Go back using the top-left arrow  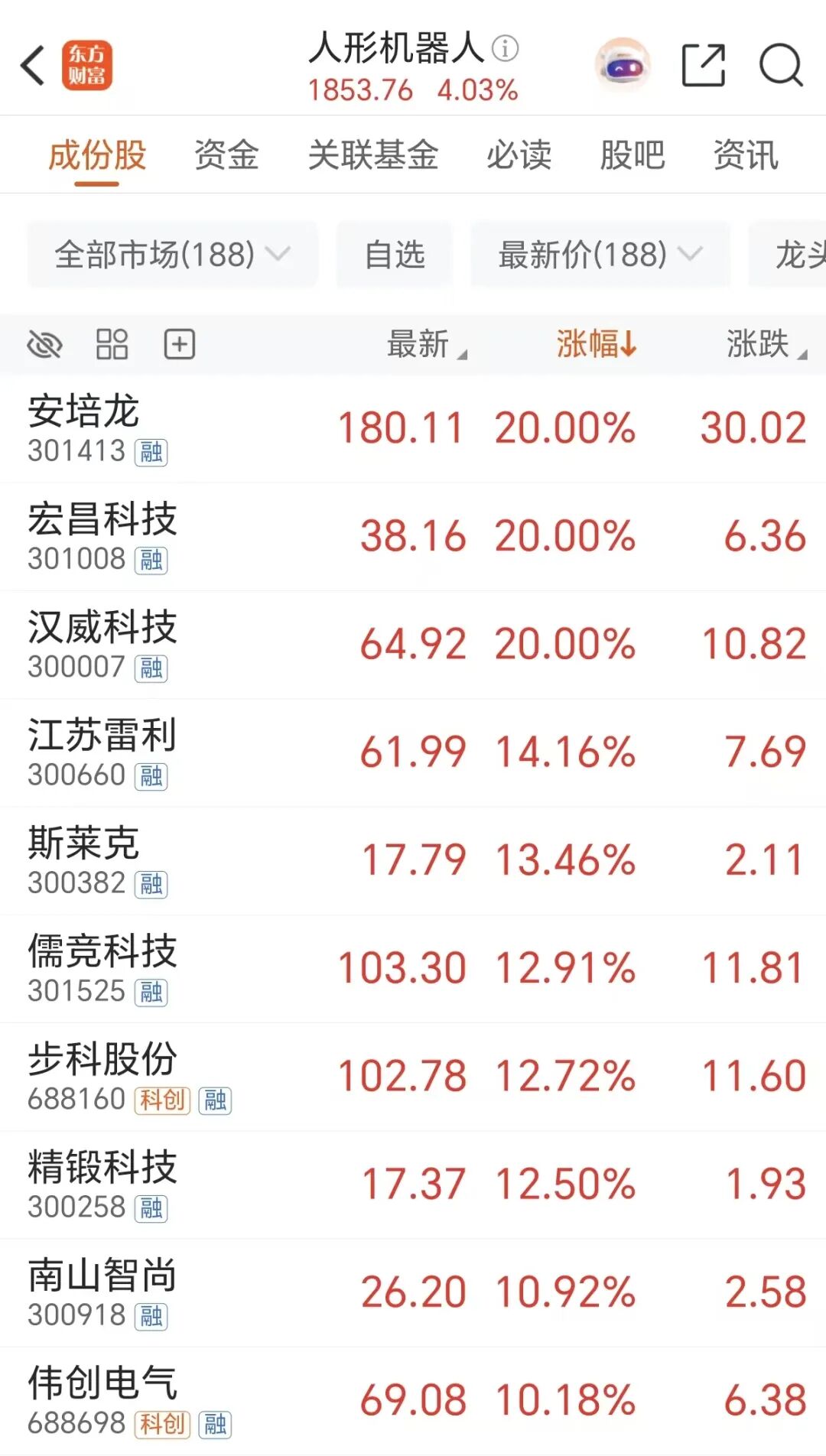point(33,65)
